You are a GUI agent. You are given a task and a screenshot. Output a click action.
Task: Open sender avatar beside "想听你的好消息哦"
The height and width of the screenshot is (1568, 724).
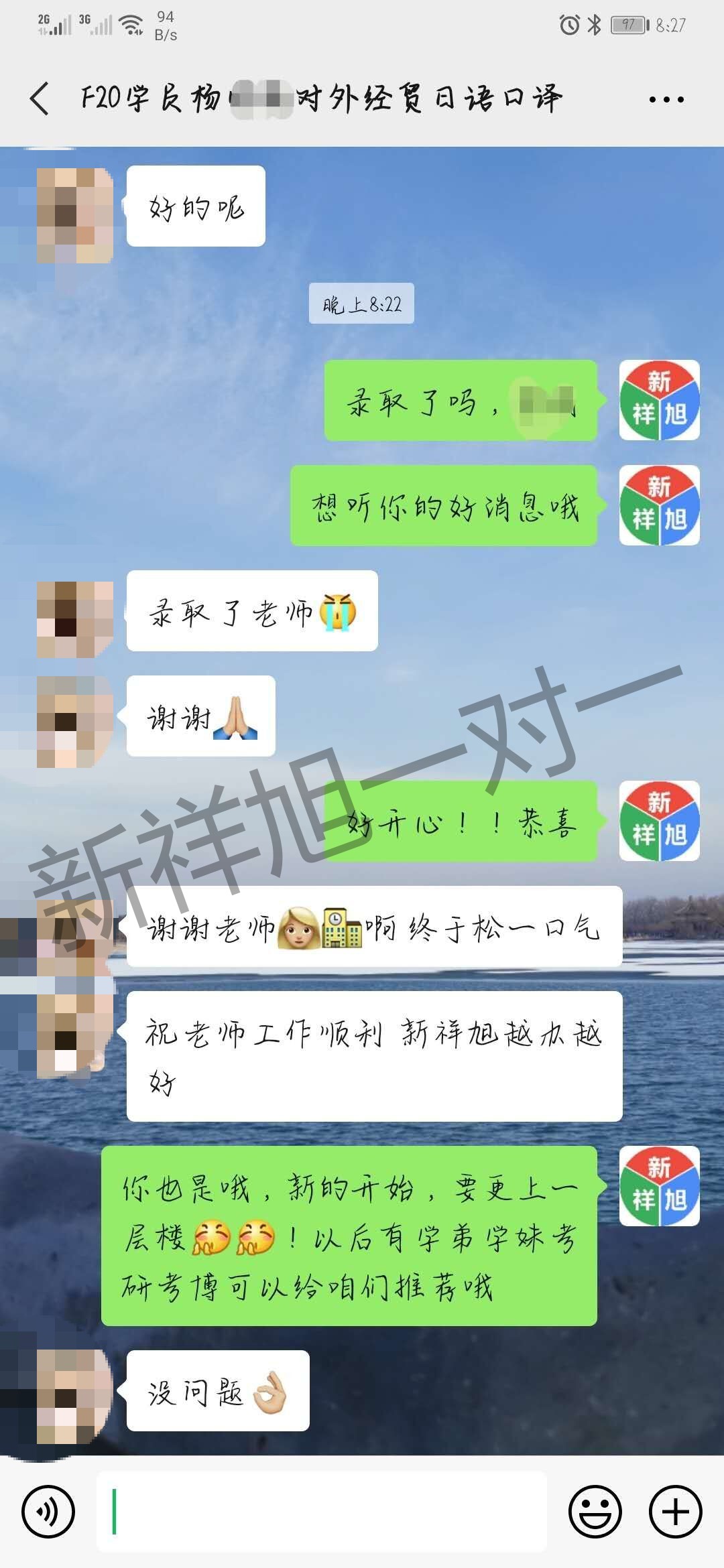[659, 505]
